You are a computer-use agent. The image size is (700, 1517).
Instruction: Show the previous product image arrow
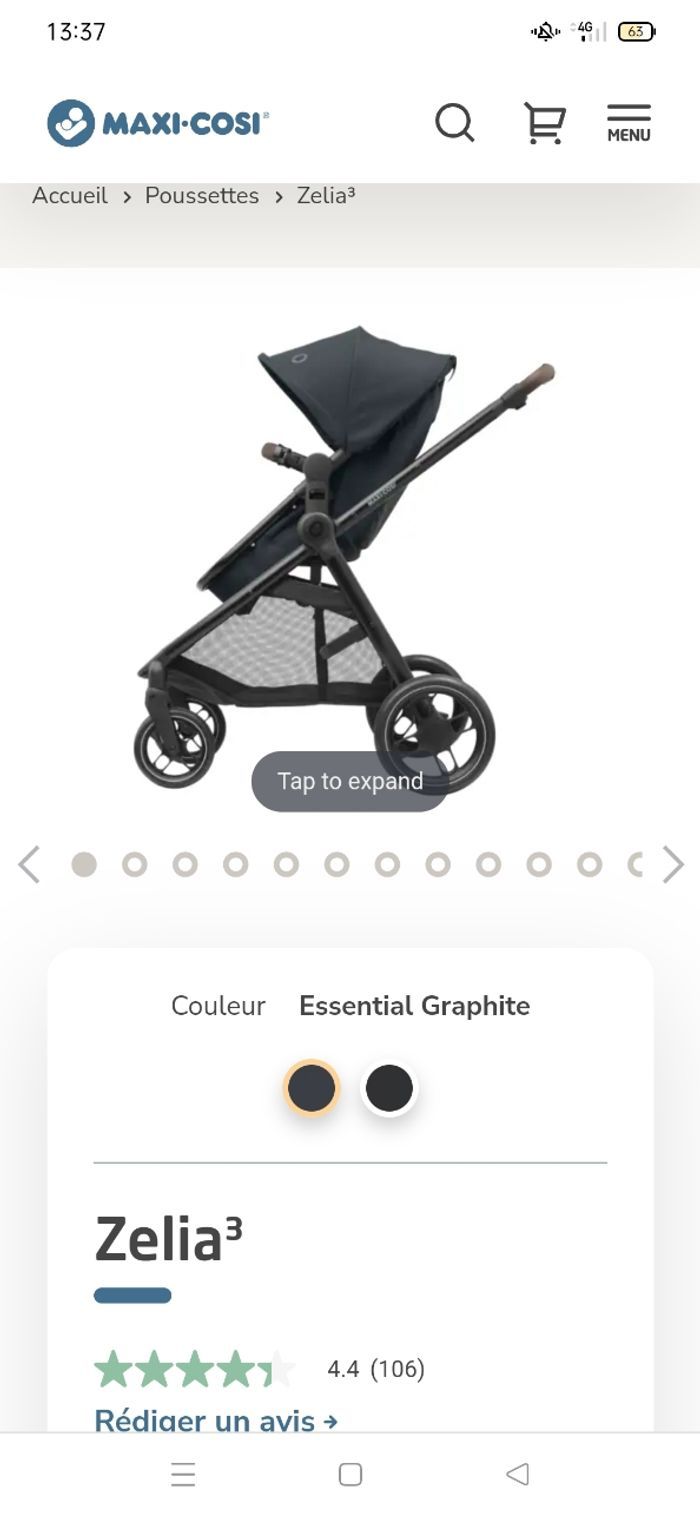(29, 865)
